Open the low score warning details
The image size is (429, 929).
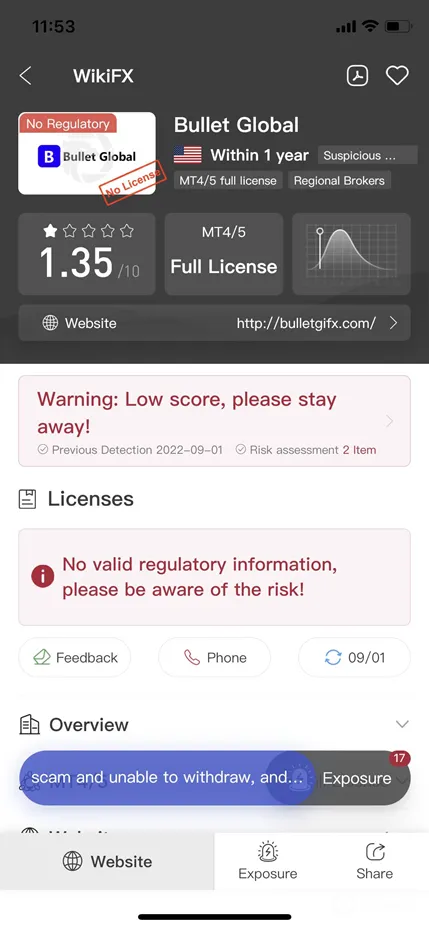point(214,421)
